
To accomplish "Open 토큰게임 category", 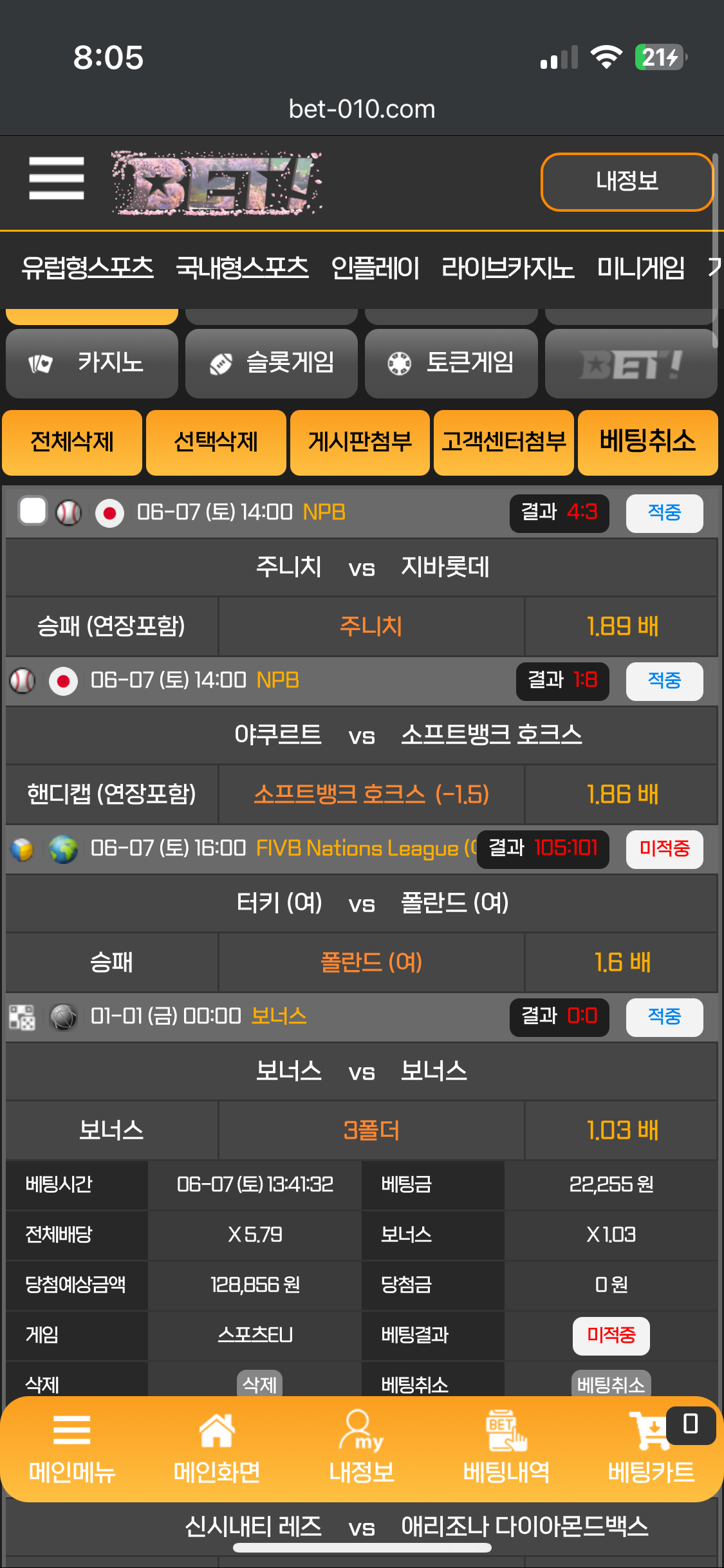I will (451, 363).
